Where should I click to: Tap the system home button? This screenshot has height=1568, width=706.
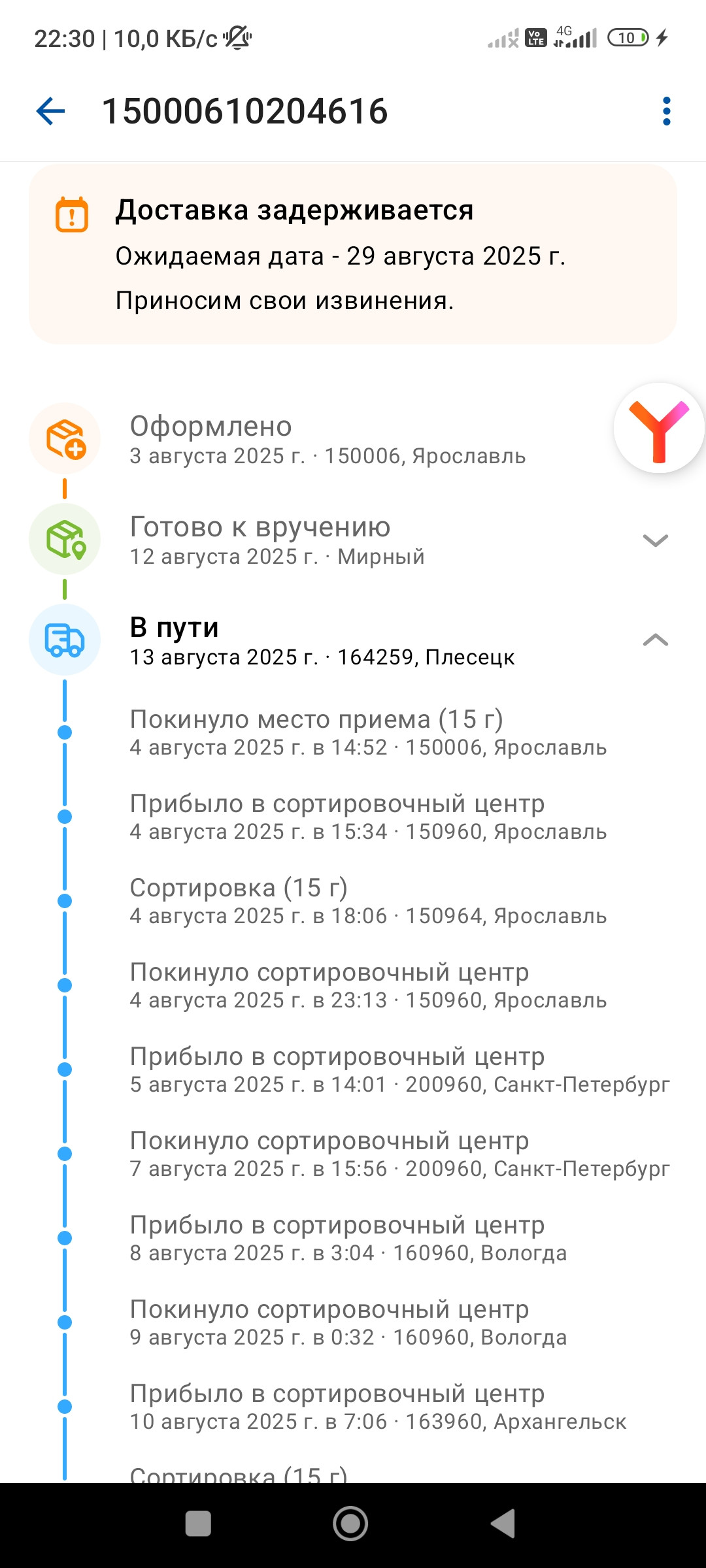[351, 1524]
